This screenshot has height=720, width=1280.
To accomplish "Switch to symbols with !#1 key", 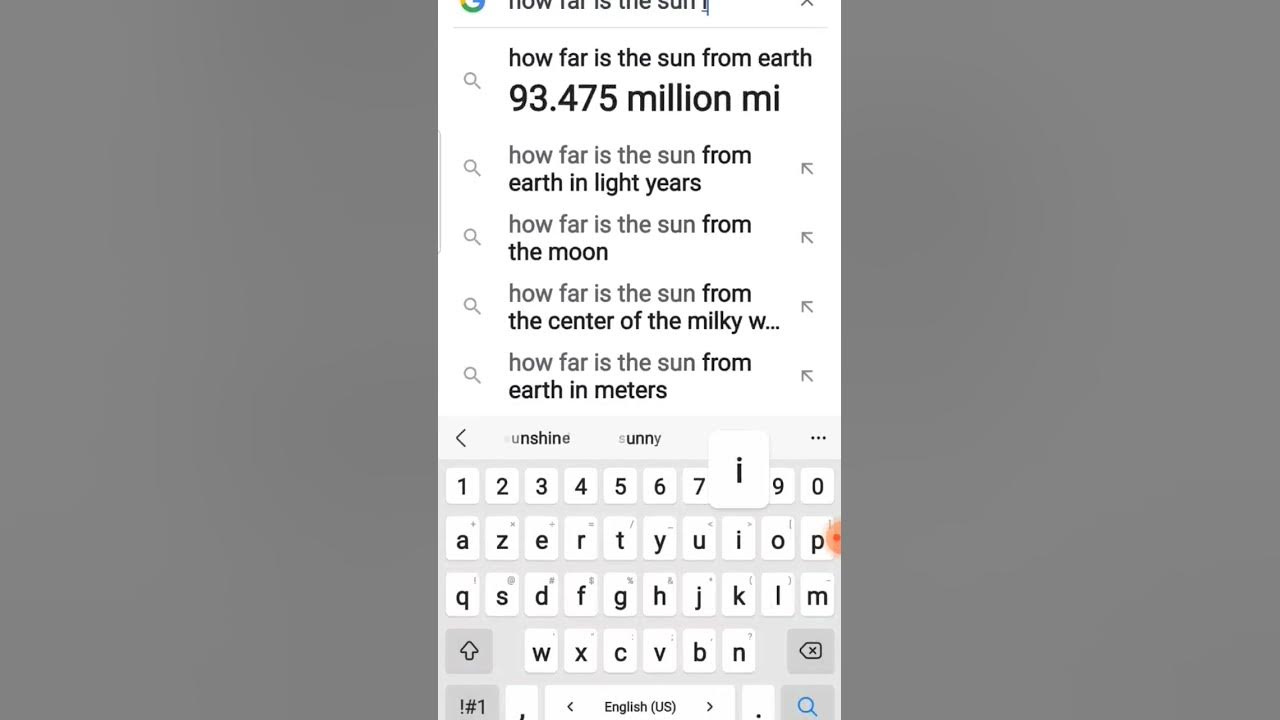I will pyautogui.click(x=472, y=706).
